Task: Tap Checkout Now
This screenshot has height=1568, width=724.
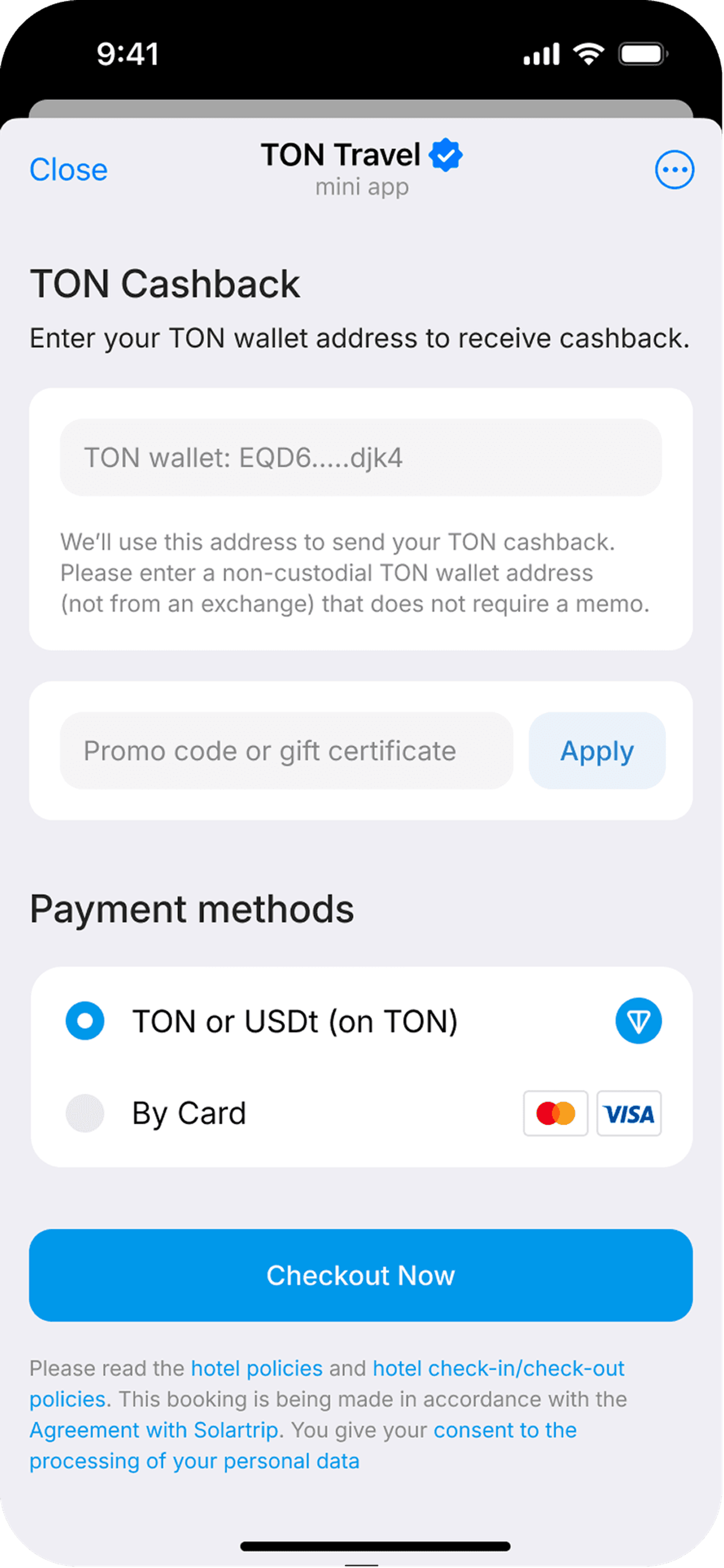Action: [361, 1275]
